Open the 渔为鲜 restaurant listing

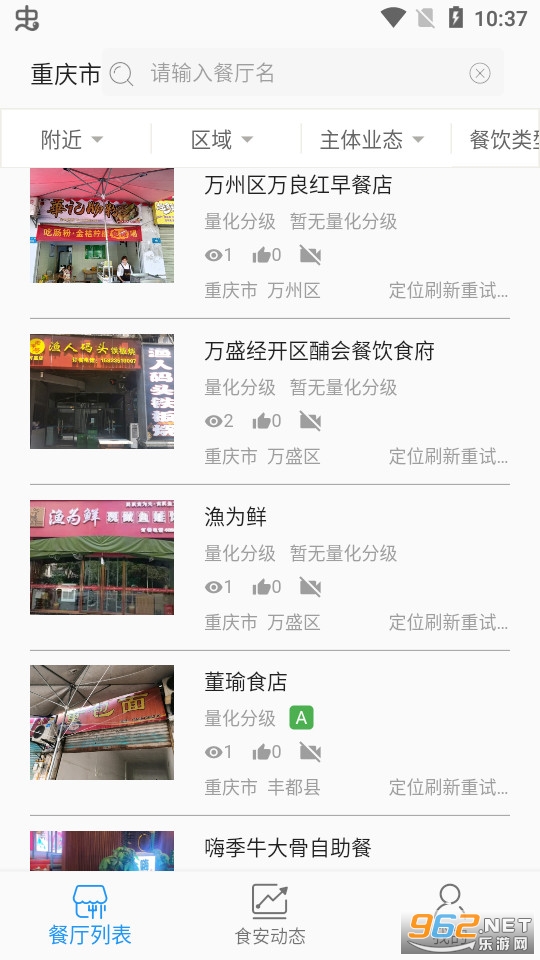[x=270, y=568]
